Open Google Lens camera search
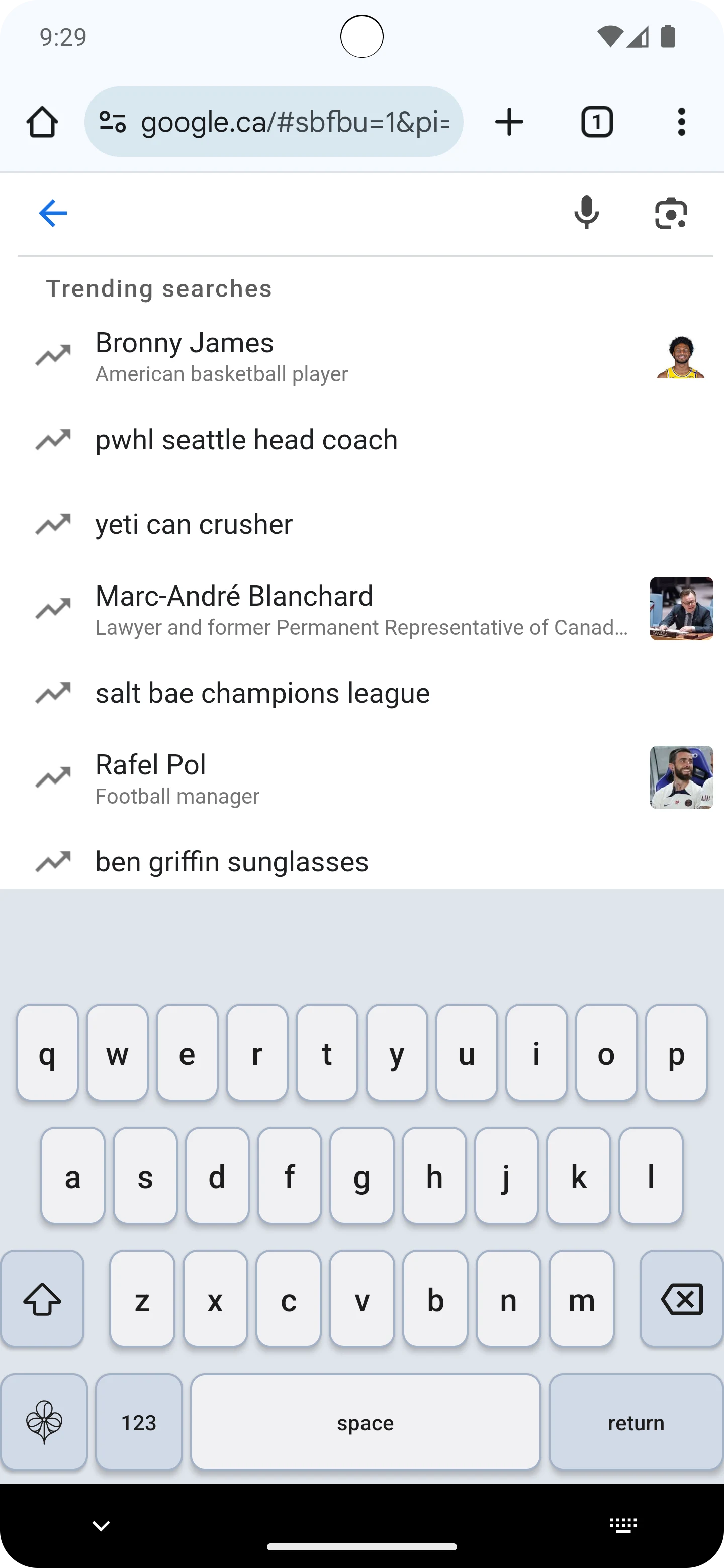The width and height of the screenshot is (724, 1568). pos(671,213)
